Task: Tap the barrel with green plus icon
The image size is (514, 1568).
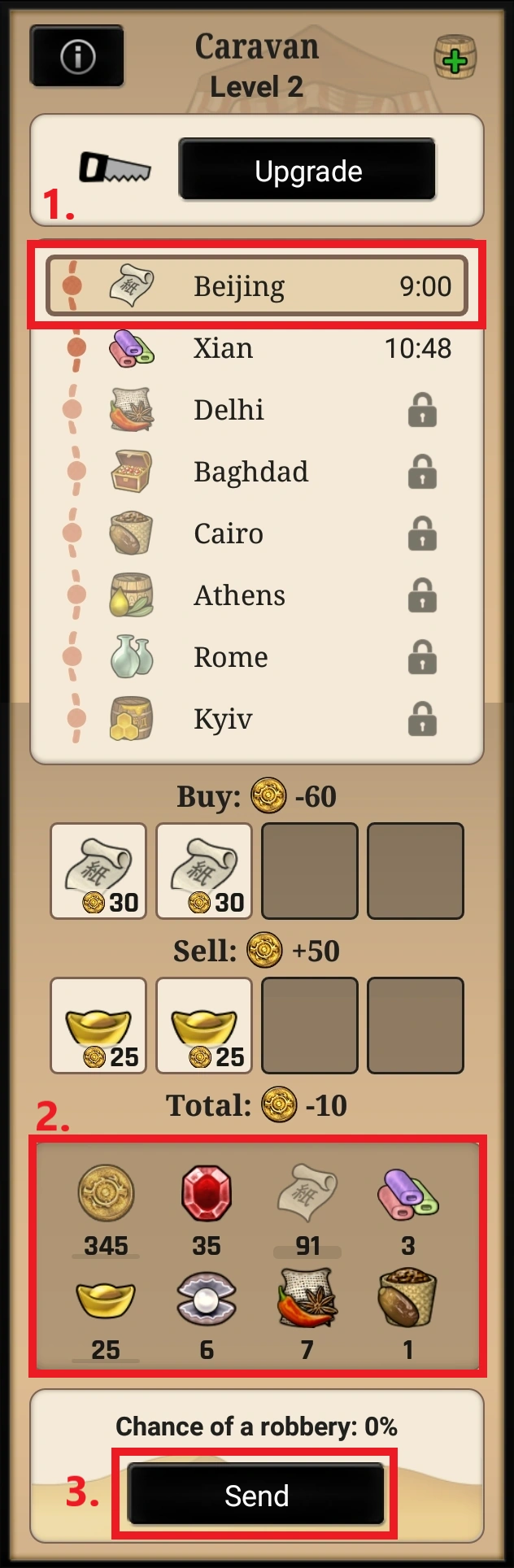Action: 455,57
